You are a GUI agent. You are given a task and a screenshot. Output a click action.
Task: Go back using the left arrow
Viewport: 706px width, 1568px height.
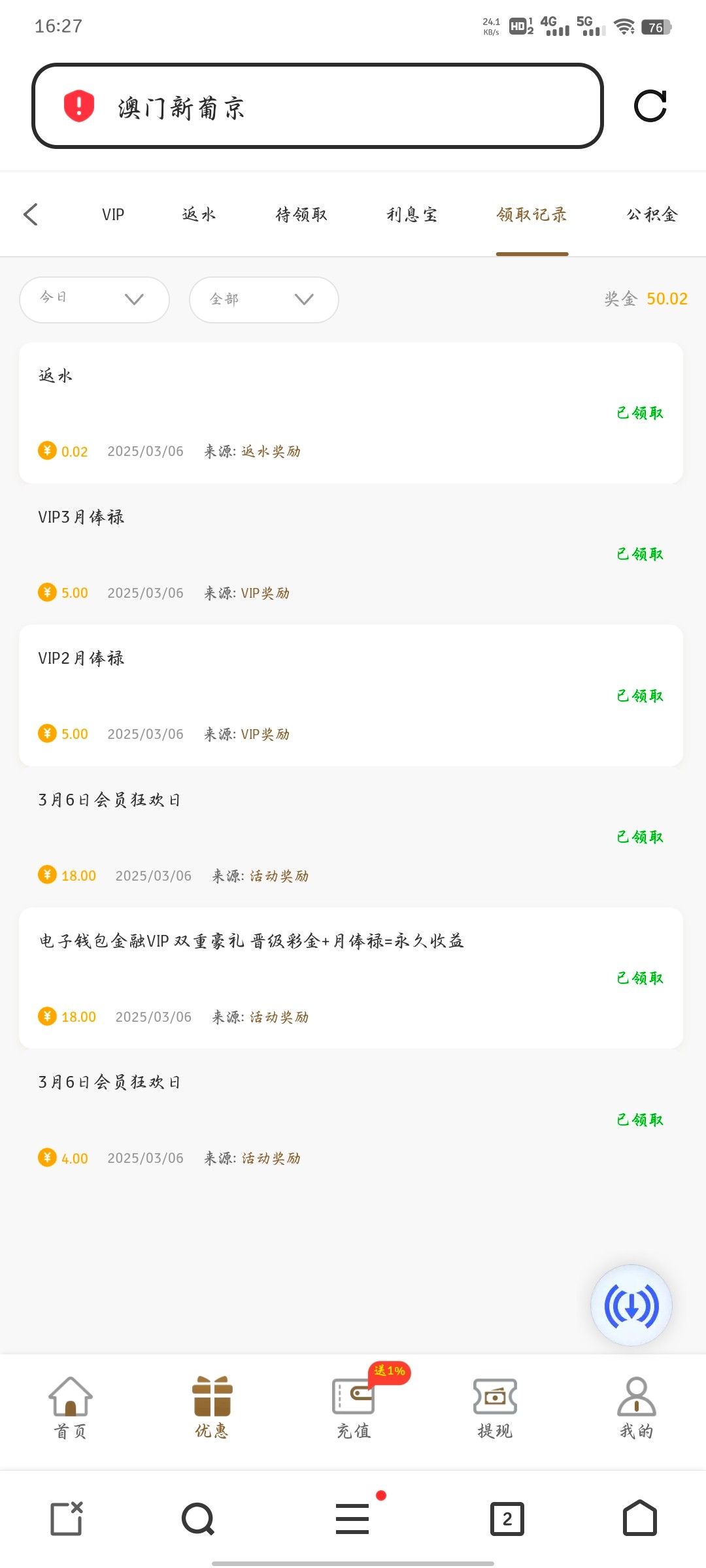(31, 214)
